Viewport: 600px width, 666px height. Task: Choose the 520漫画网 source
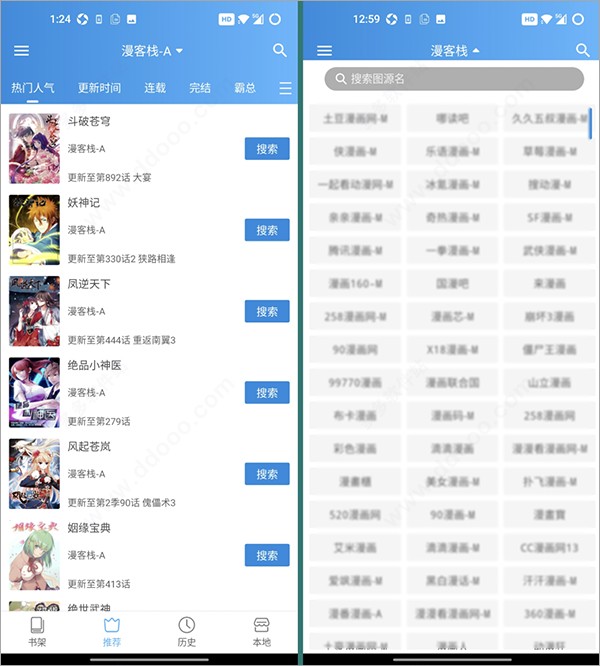pyautogui.click(x=354, y=515)
